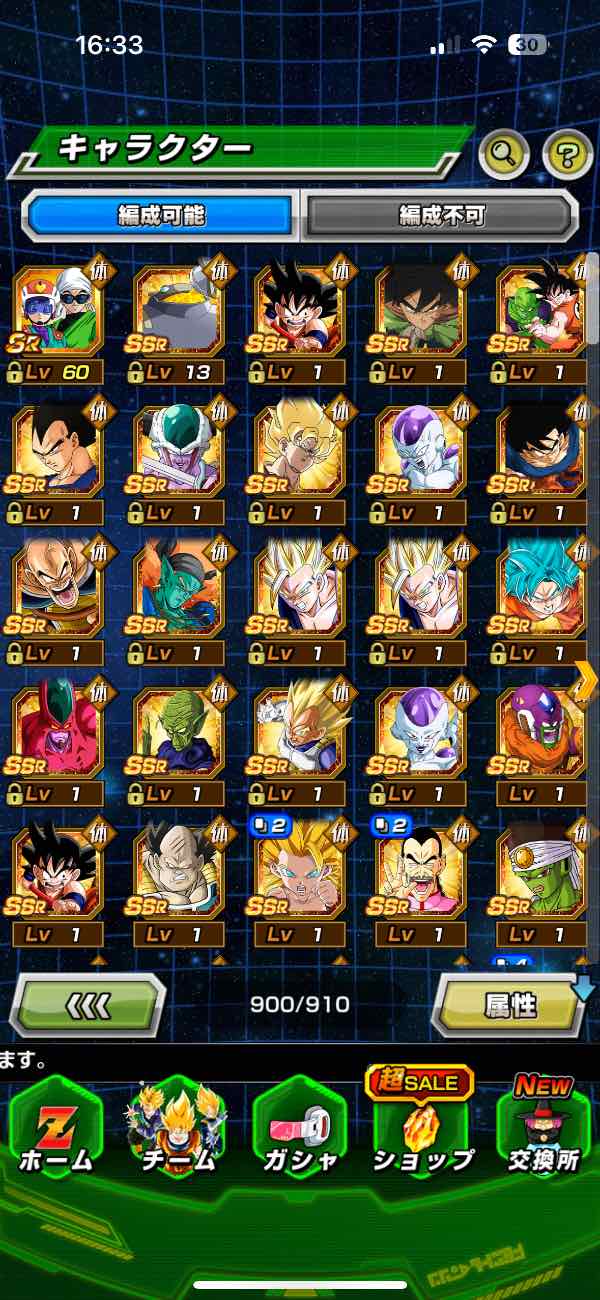Open the ショップ with the 超SALE badge
The image size is (600, 1300).
[422, 1125]
